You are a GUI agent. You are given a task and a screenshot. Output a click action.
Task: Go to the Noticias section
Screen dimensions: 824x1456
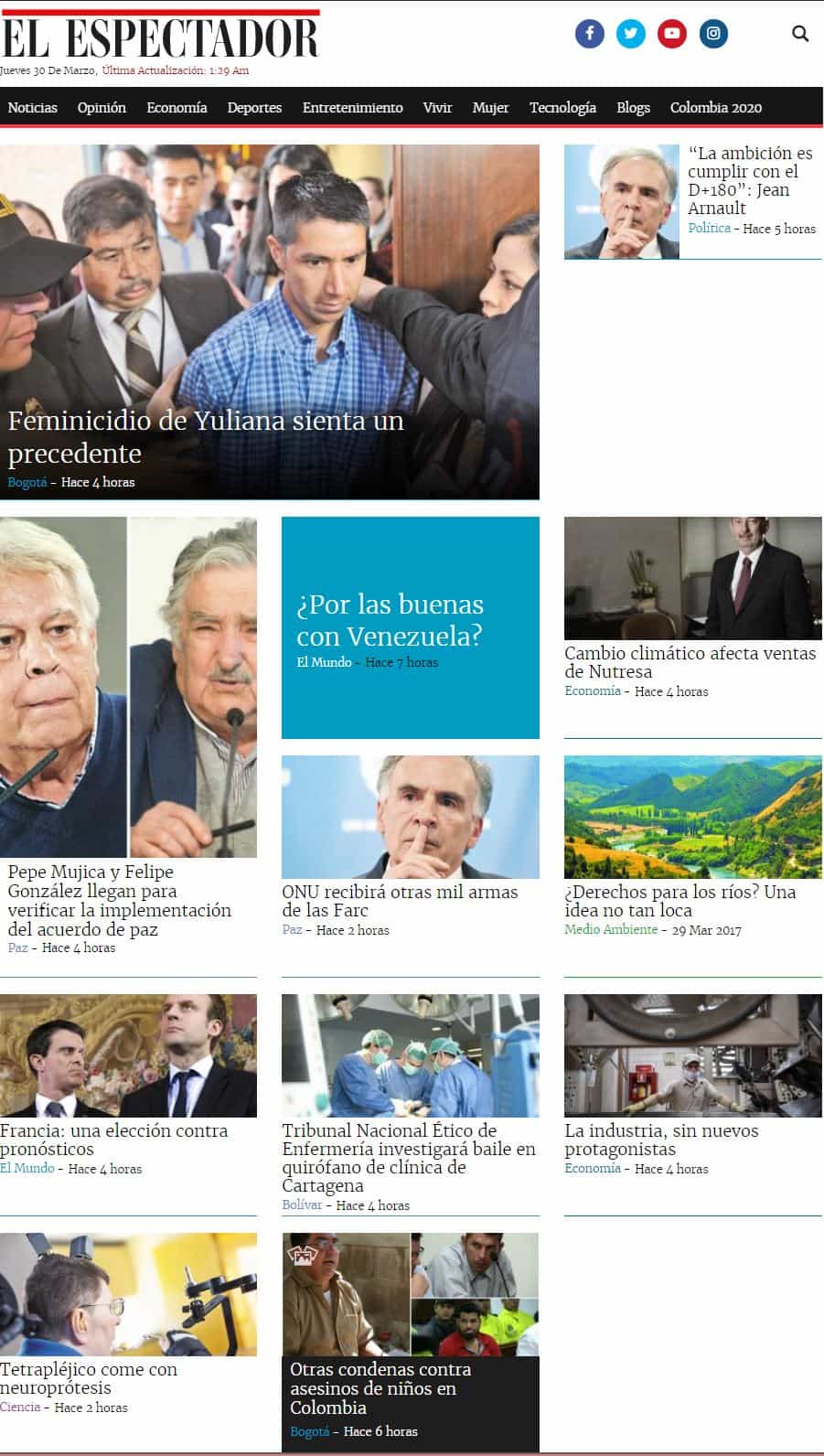tap(32, 107)
